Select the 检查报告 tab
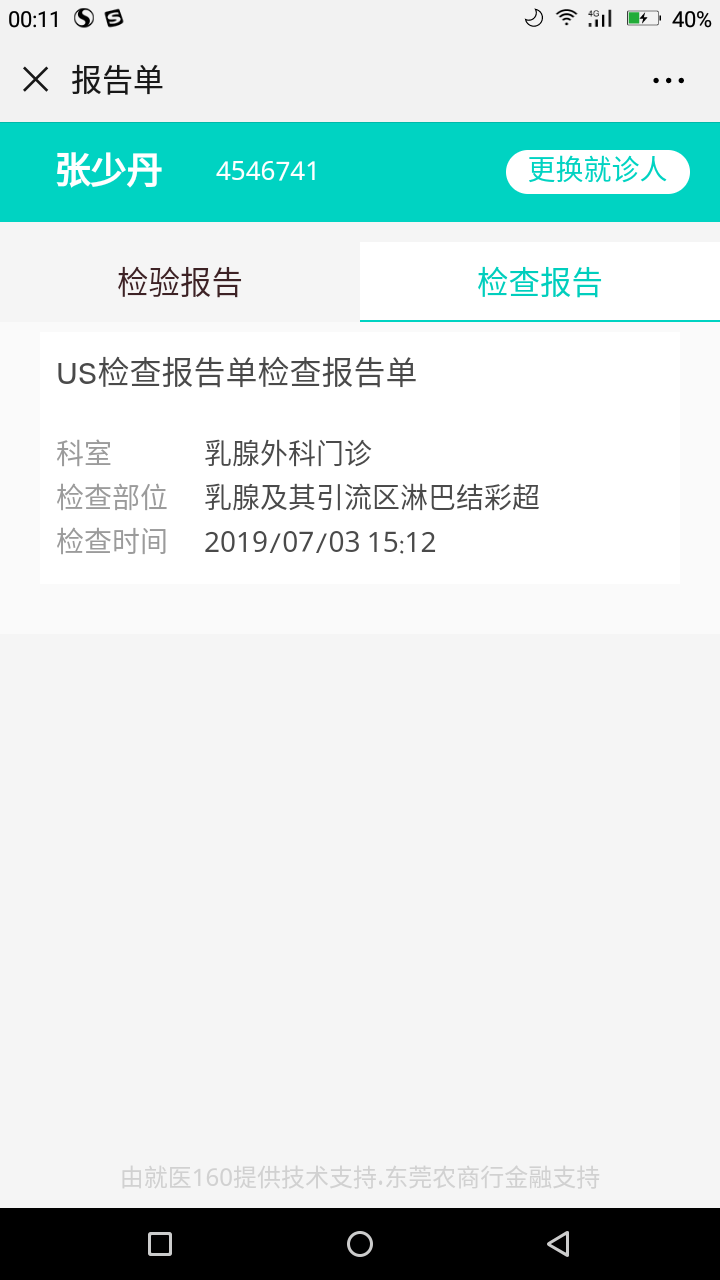The image size is (720, 1280). (x=540, y=282)
